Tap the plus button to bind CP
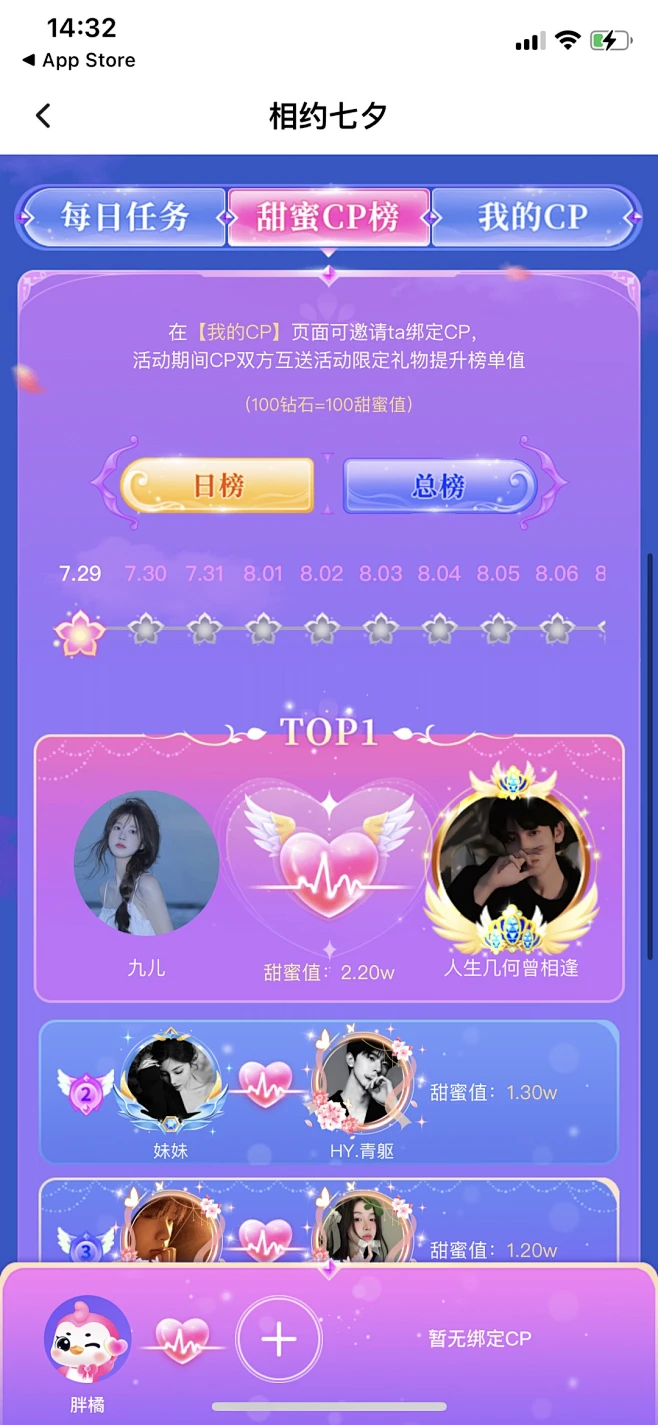This screenshot has height=1425, width=658. click(279, 1340)
